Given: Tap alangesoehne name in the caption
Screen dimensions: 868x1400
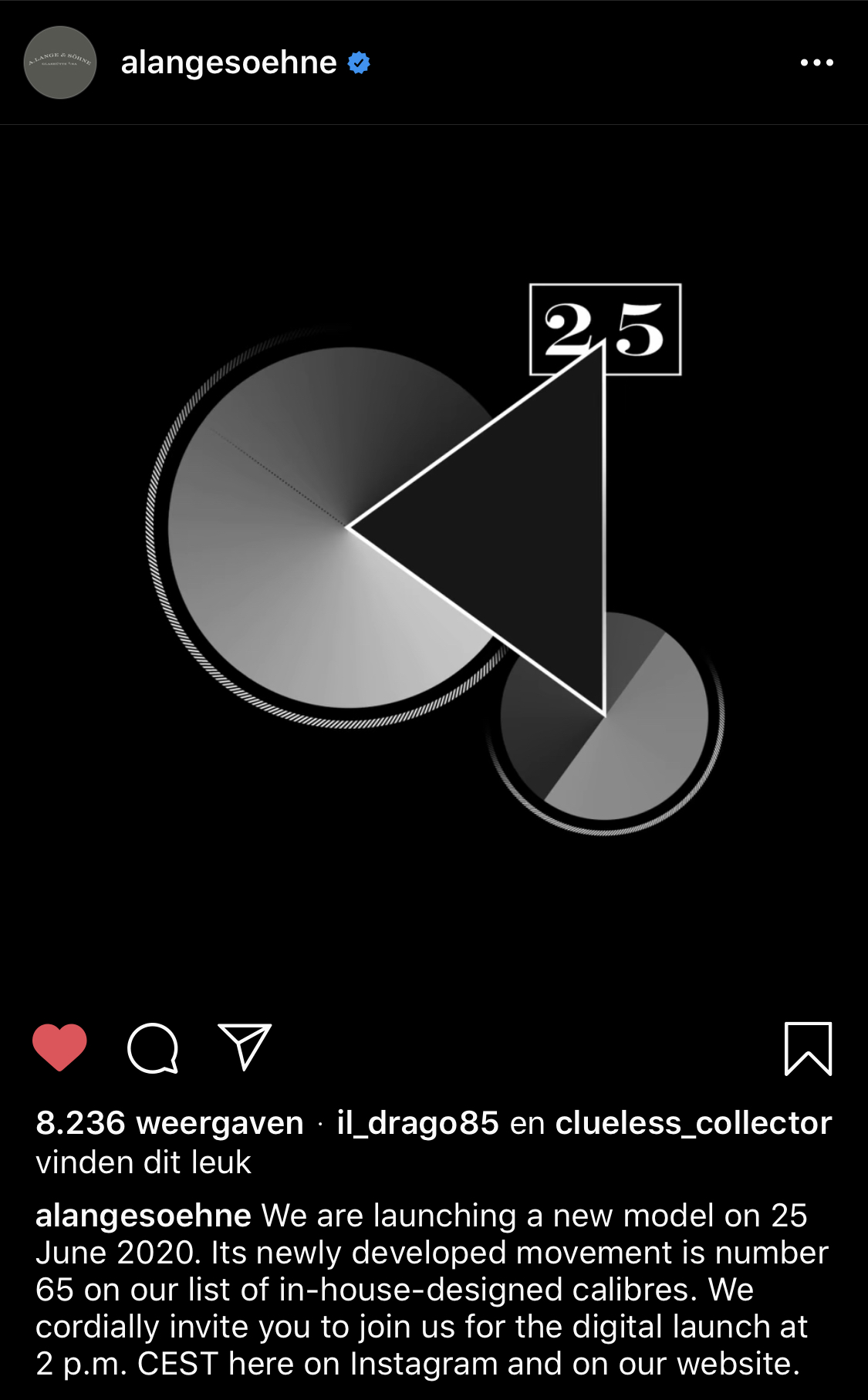Looking at the screenshot, I should [x=144, y=1216].
